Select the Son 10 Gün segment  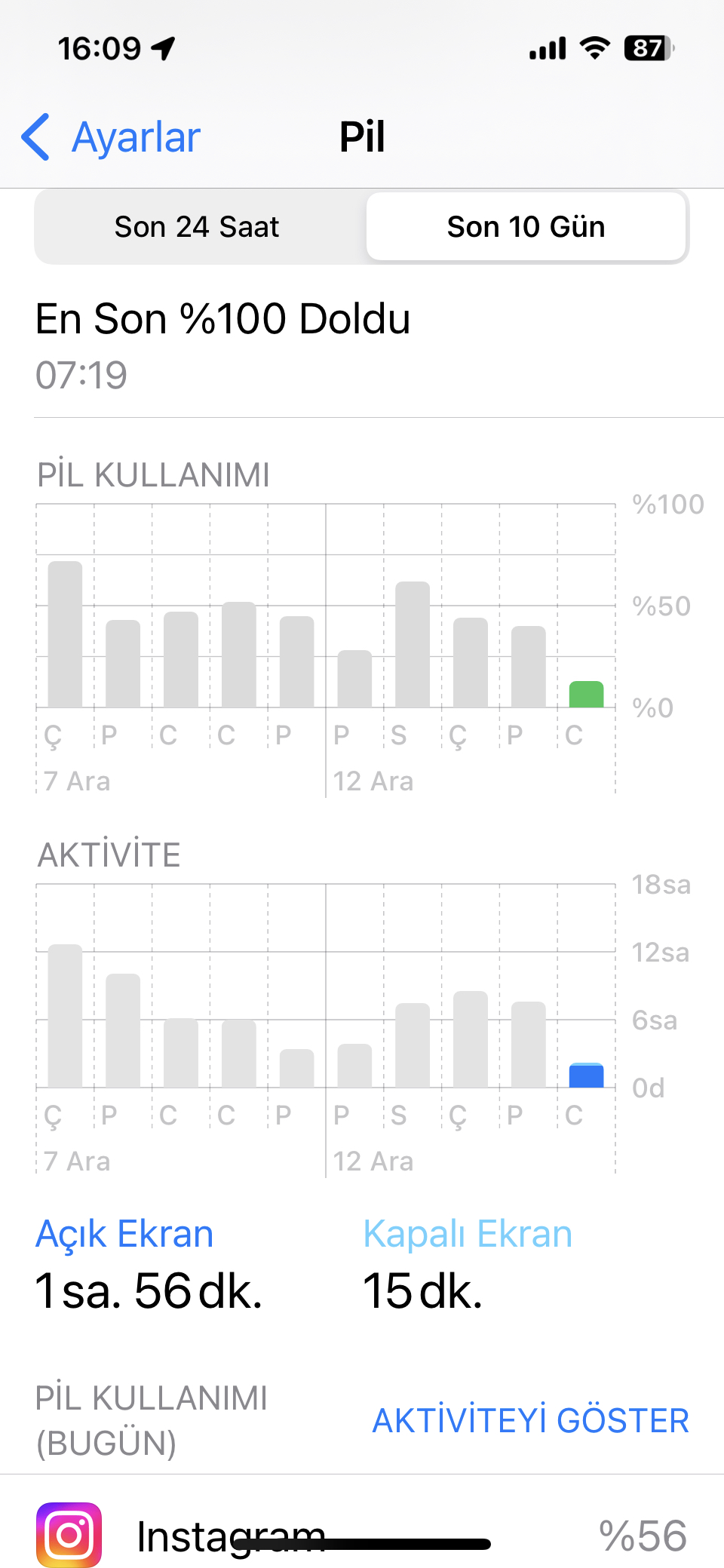click(x=526, y=226)
